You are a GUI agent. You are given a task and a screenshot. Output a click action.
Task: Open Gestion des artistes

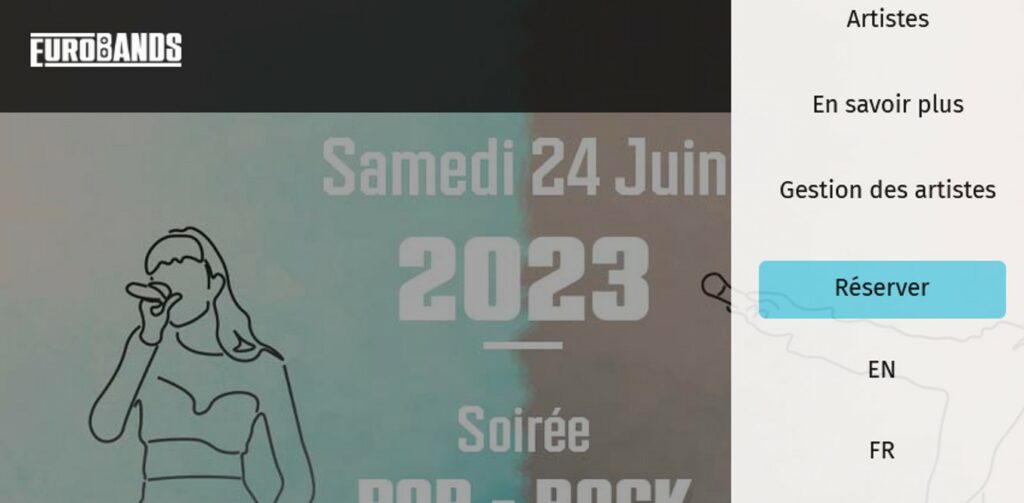887,189
